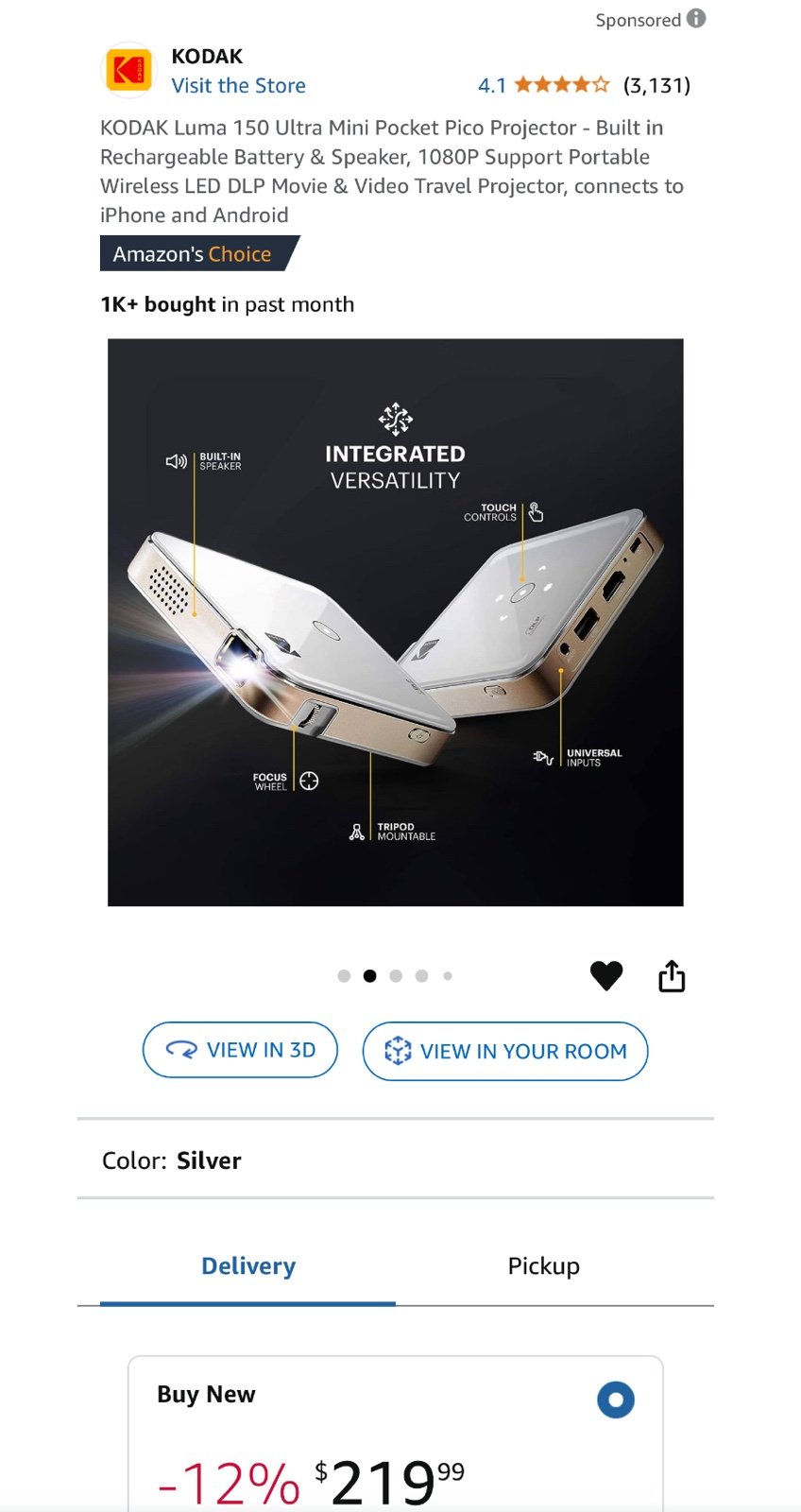
Task: Select the Delivery tab
Action: pos(248,1266)
